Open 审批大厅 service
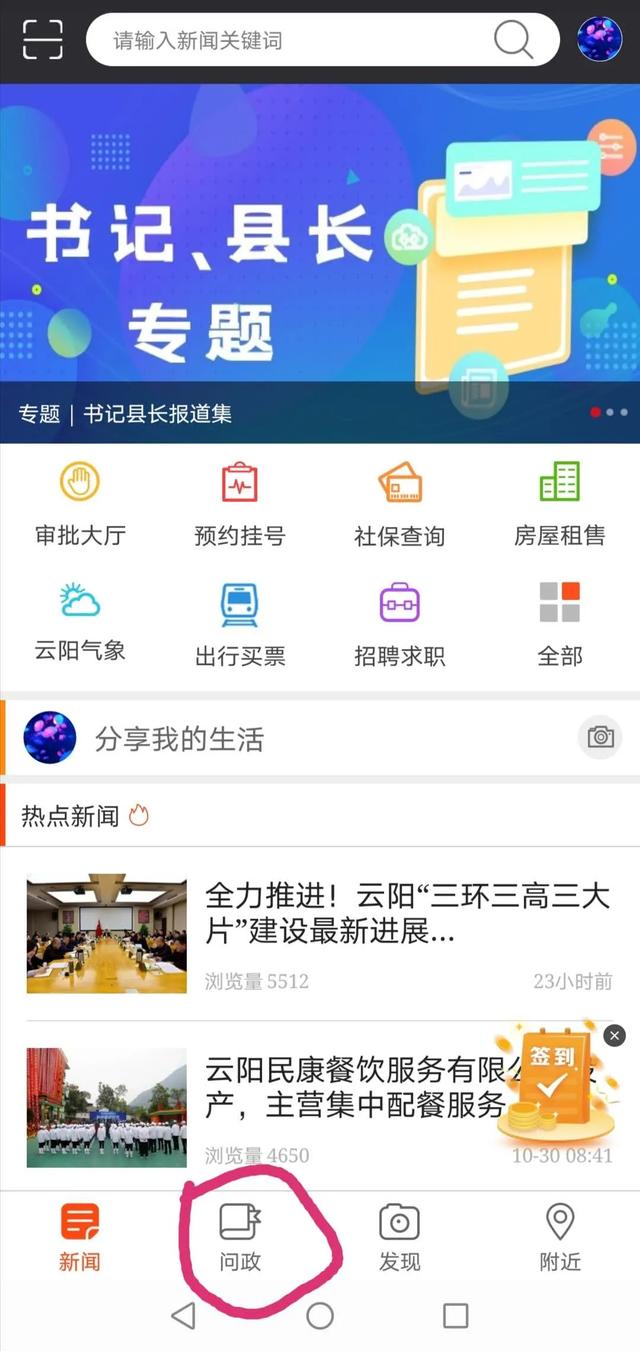640x1351 pixels. [80, 505]
